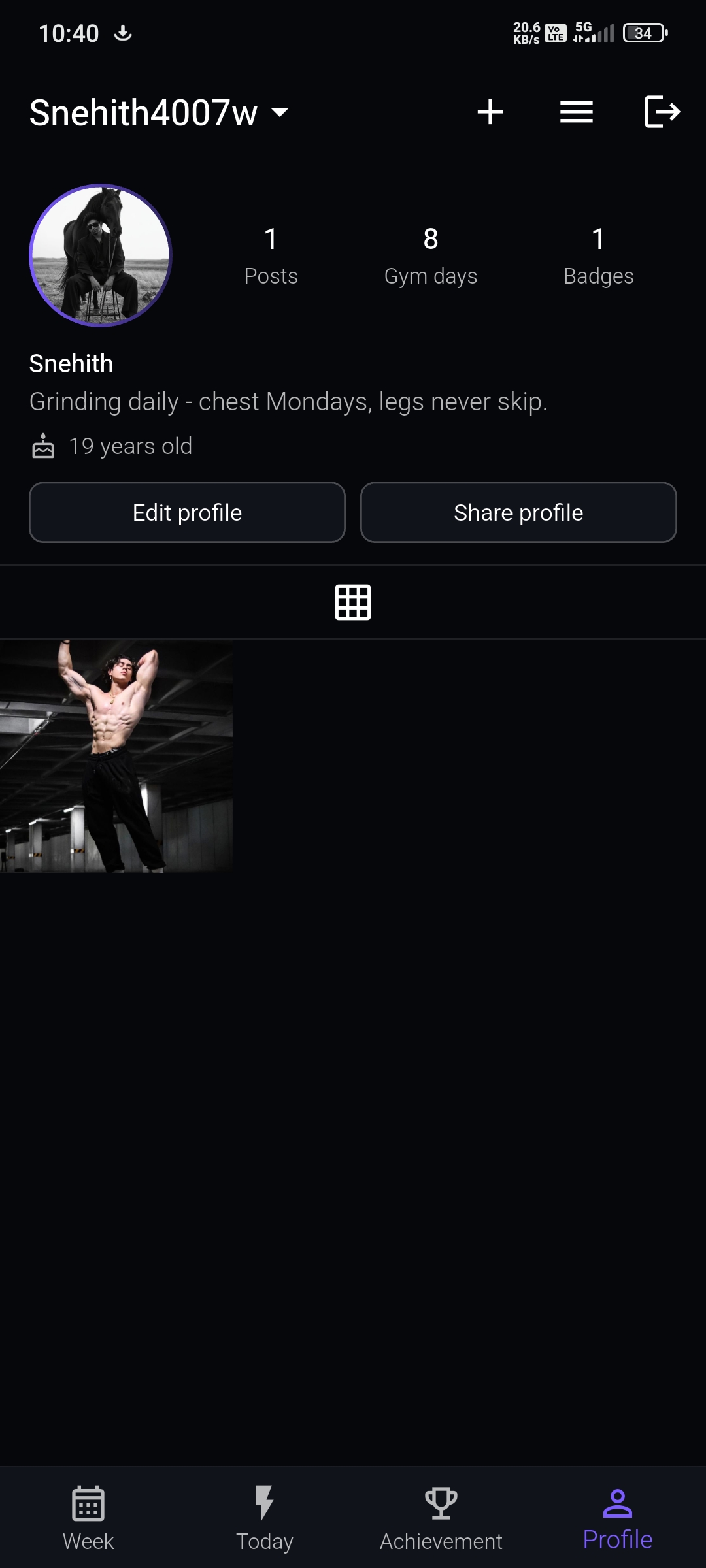Select the posts grid view tab
This screenshot has height=1568, width=706.
click(x=353, y=602)
